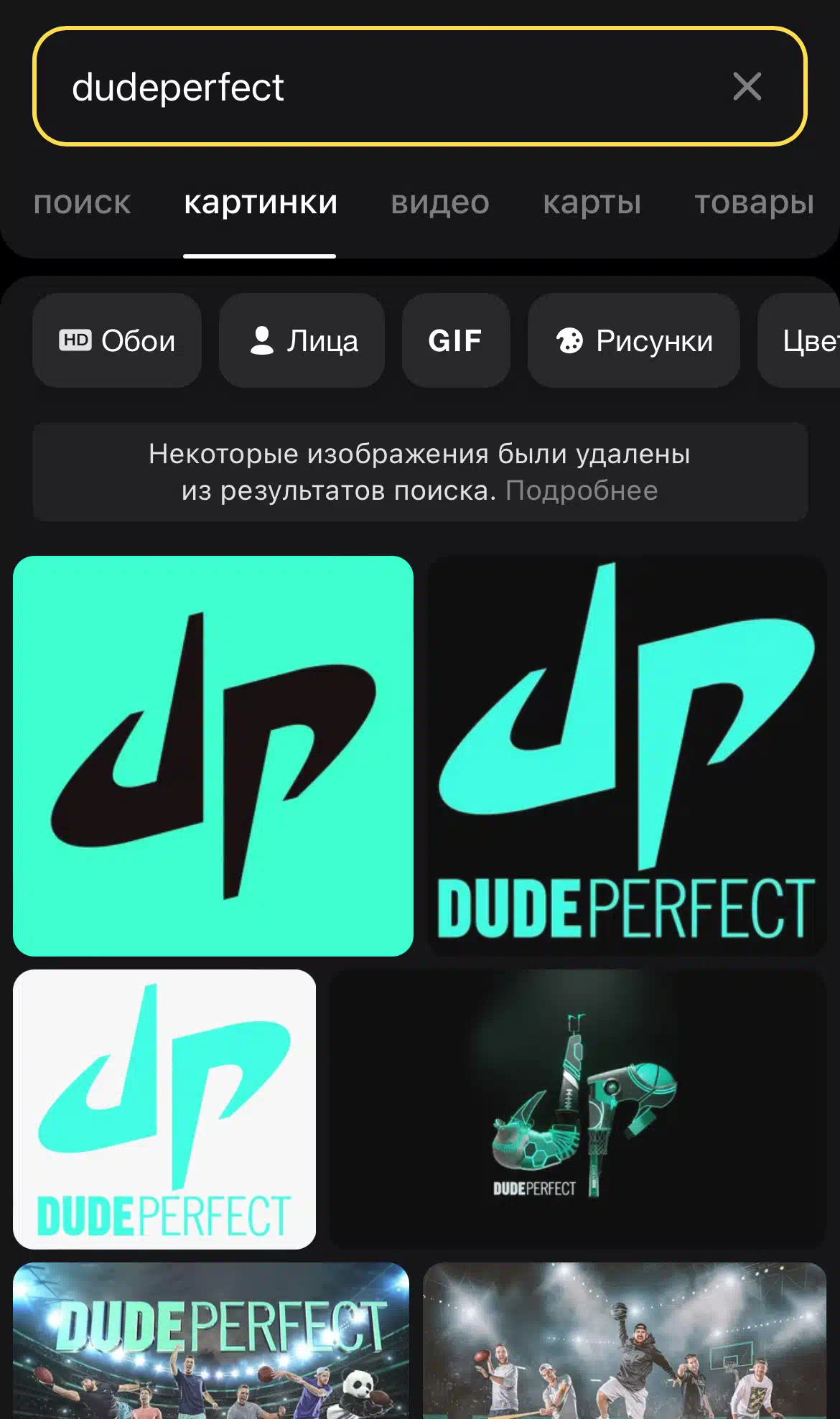Open the карты tab

click(x=592, y=203)
